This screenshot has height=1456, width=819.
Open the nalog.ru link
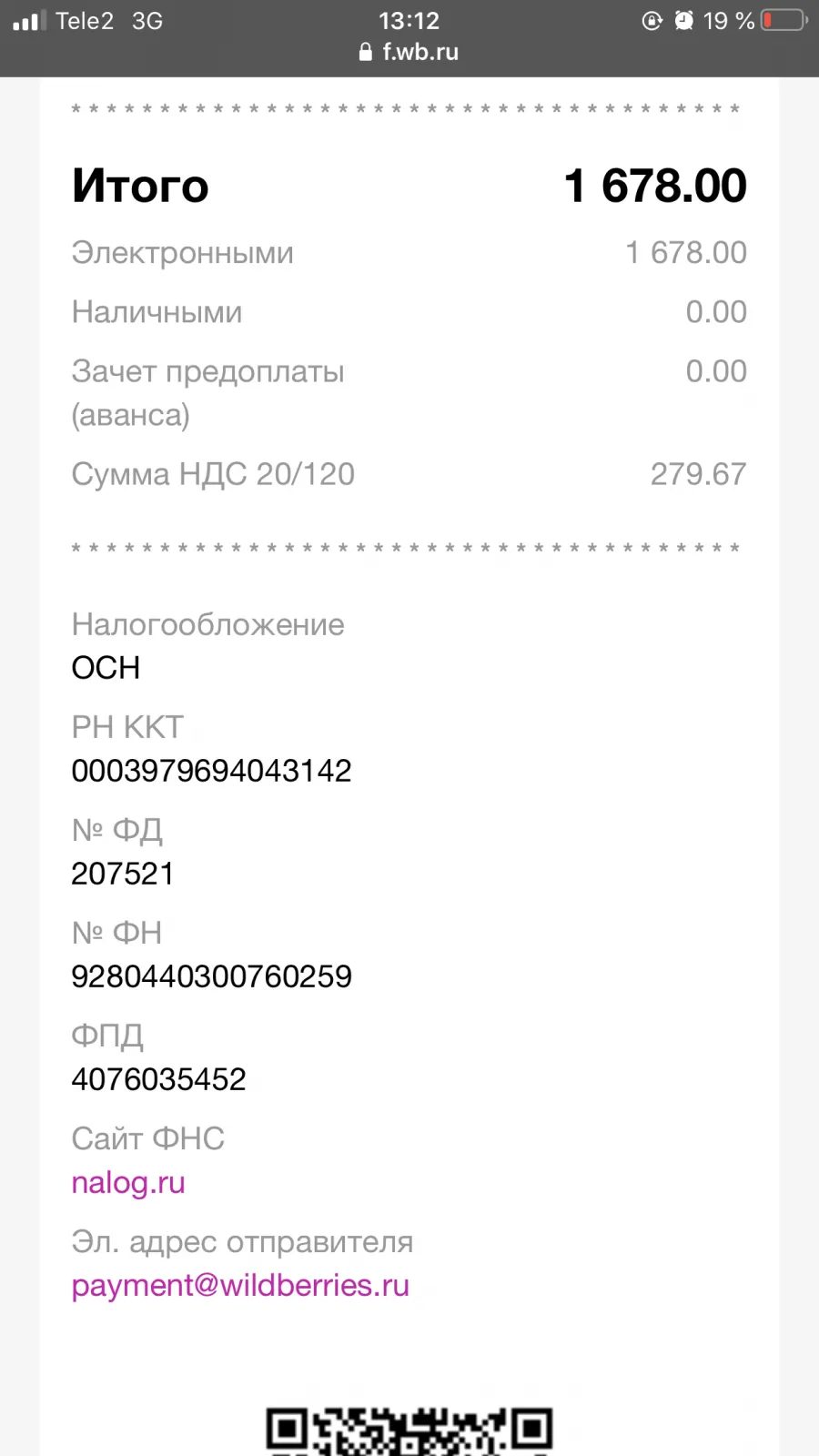tap(128, 1182)
